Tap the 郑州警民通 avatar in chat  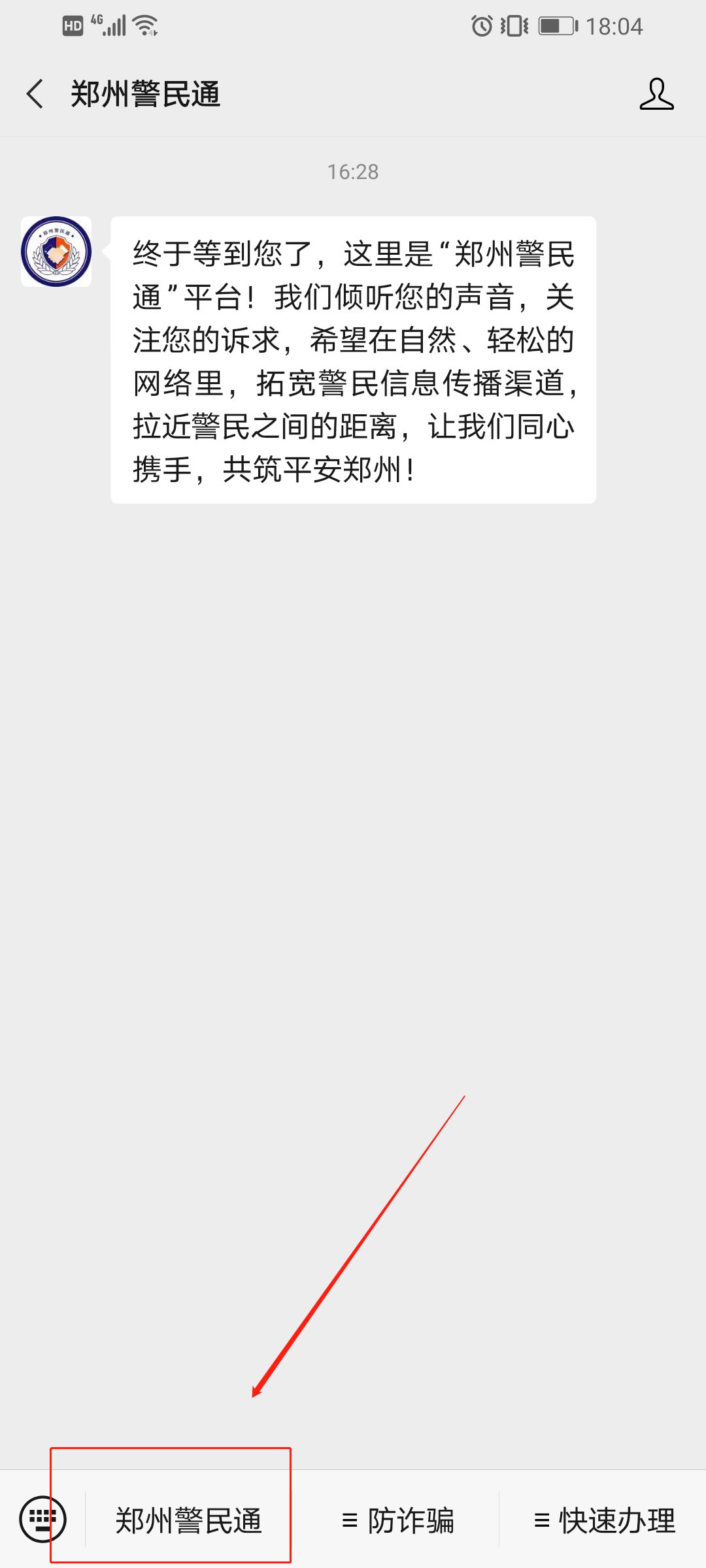56,252
